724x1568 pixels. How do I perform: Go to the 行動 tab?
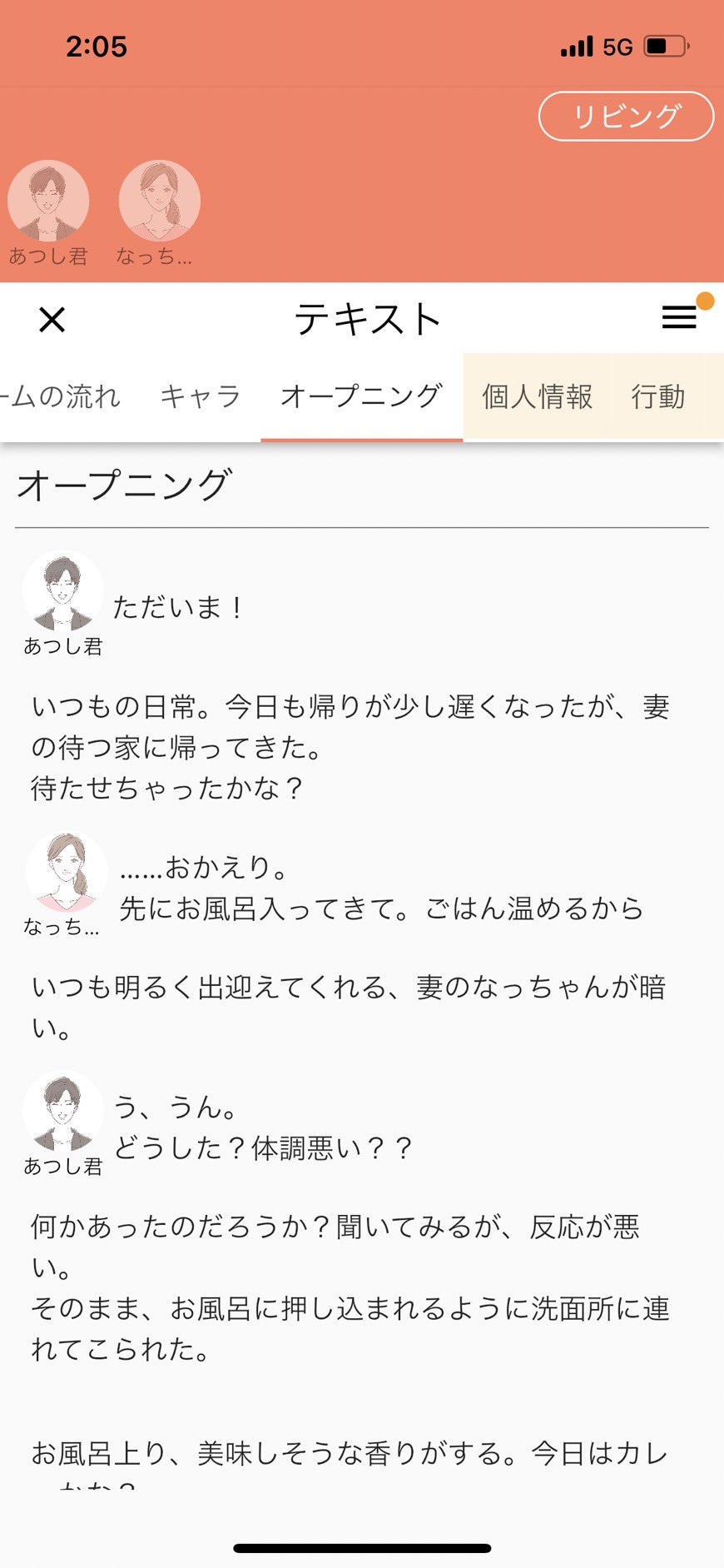point(658,396)
